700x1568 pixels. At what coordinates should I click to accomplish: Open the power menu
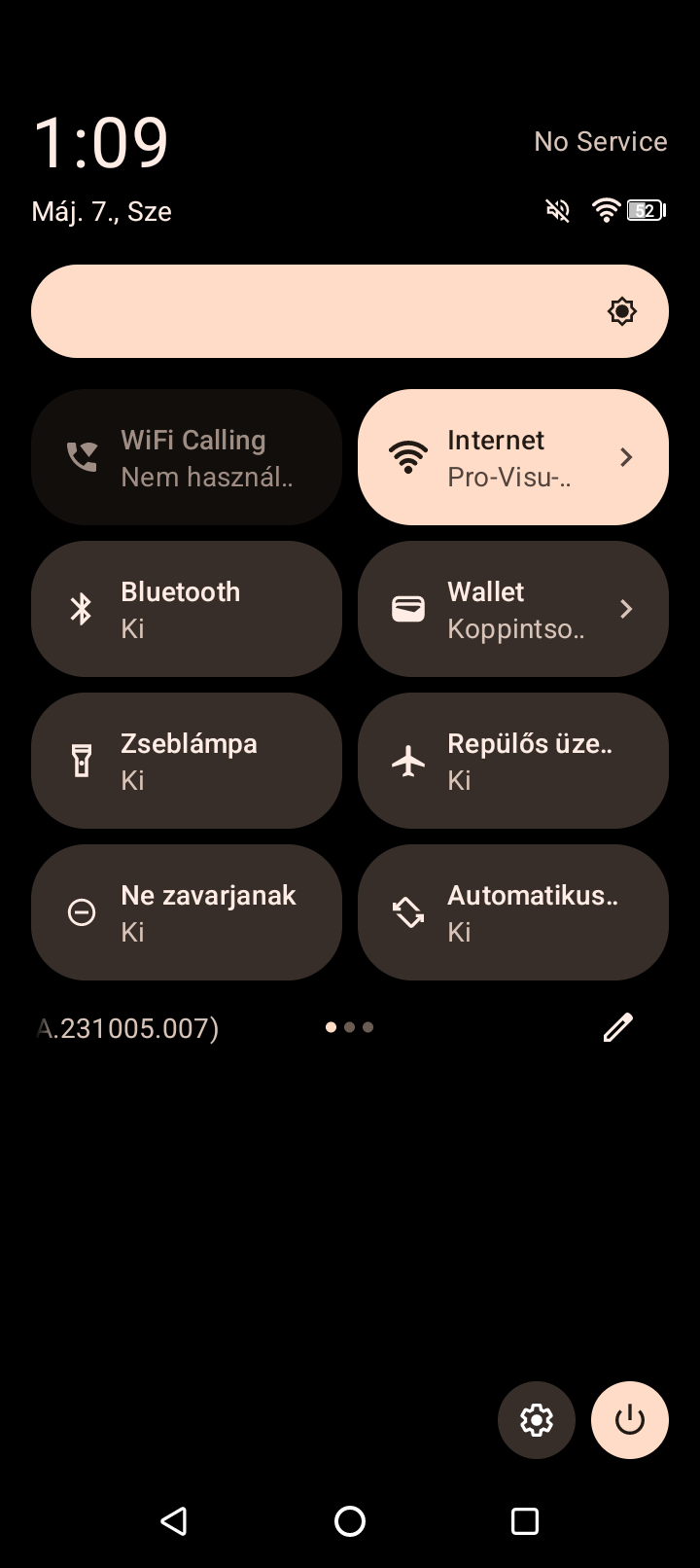(x=630, y=1420)
